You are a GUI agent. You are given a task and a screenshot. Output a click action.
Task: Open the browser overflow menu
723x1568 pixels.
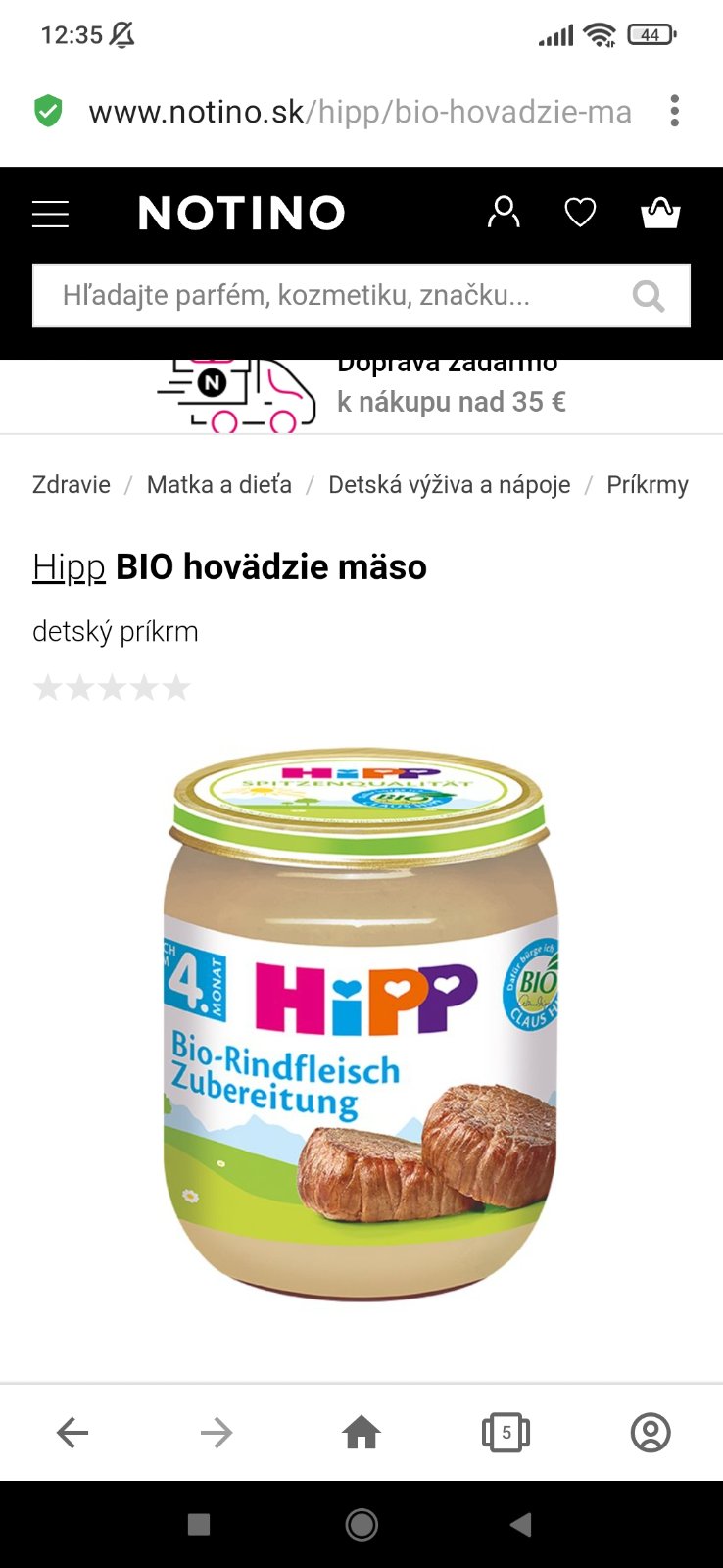[x=674, y=112]
